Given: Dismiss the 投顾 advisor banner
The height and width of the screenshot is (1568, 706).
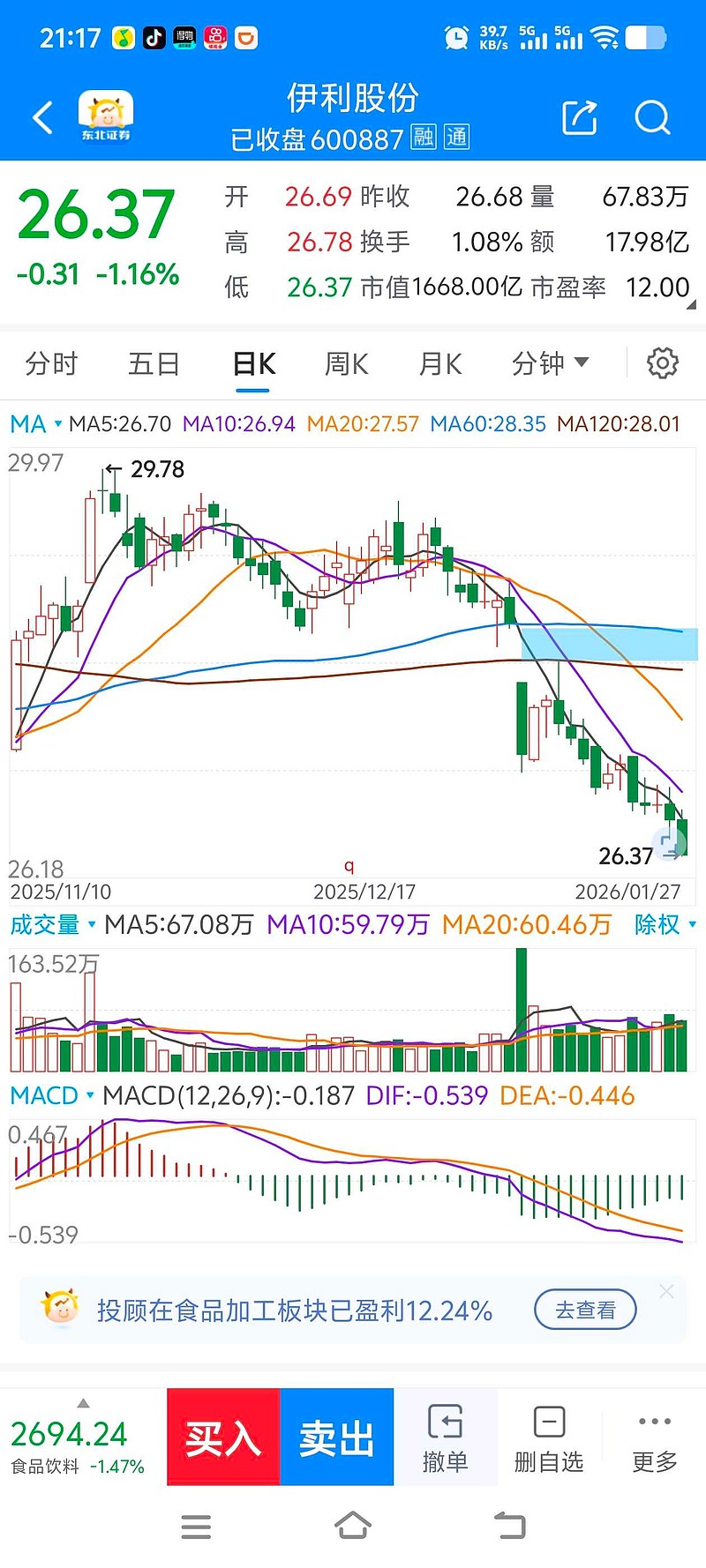Looking at the screenshot, I should [x=666, y=1291].
